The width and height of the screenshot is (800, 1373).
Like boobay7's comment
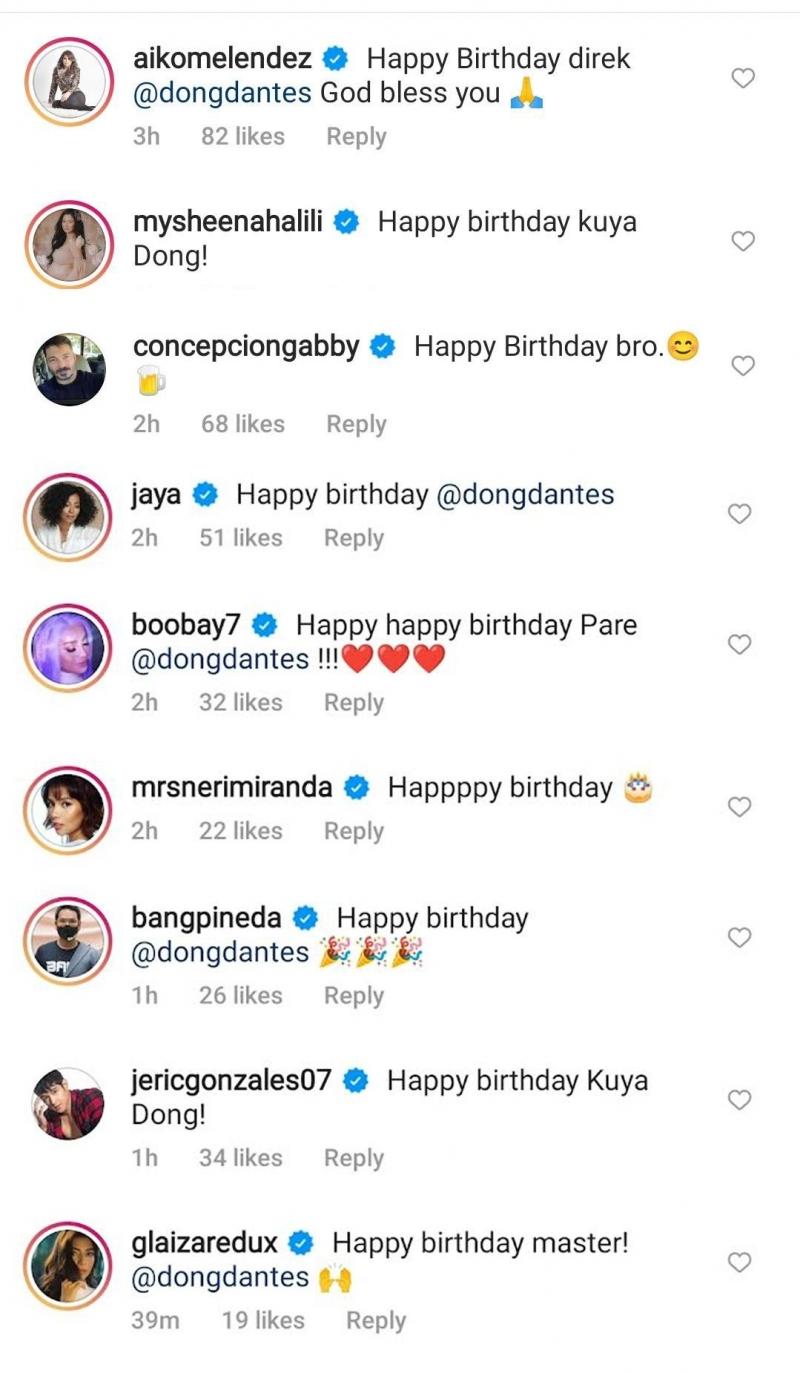(739, 645)
